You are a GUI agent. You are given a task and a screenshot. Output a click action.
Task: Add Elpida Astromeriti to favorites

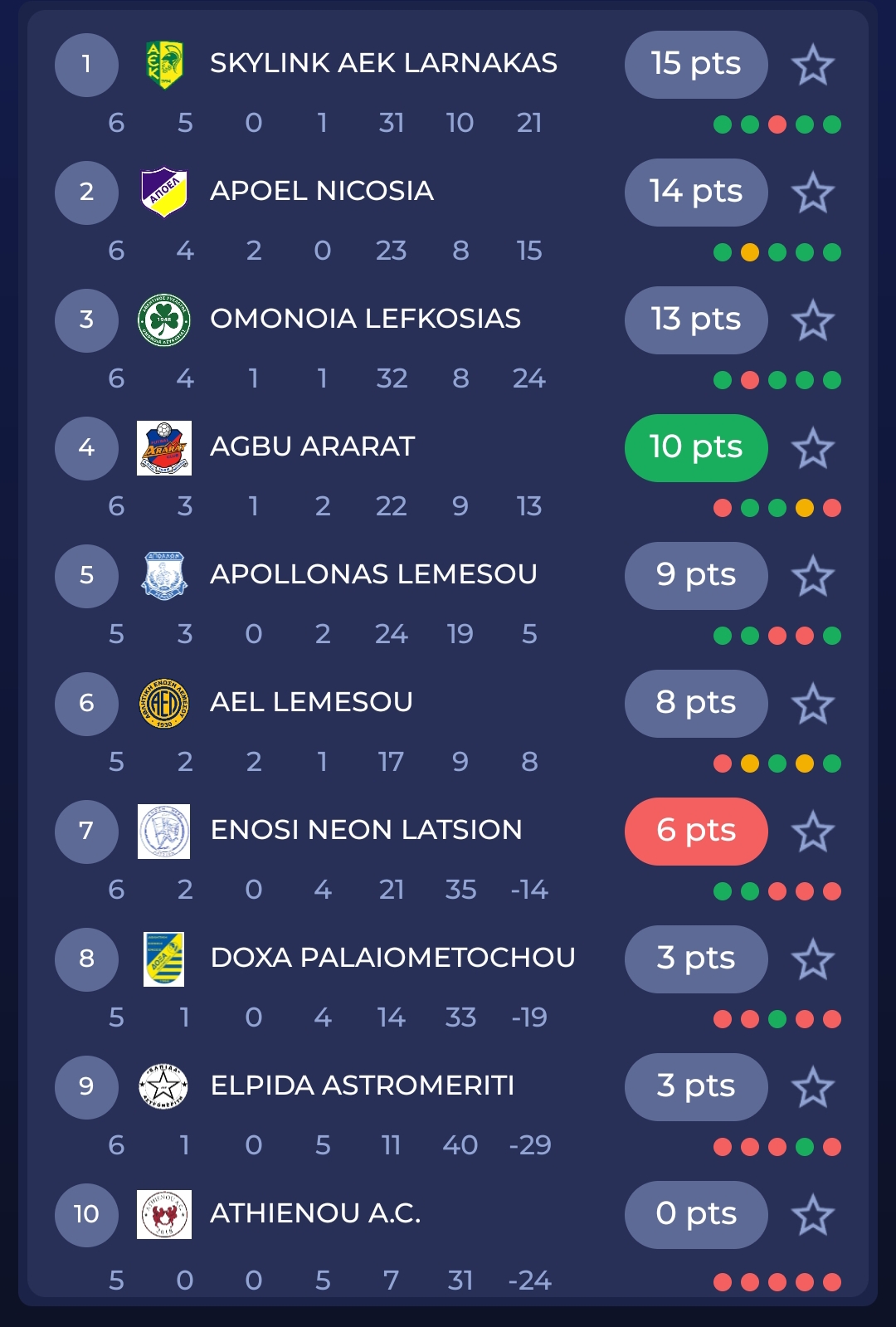click(812, 1088)
